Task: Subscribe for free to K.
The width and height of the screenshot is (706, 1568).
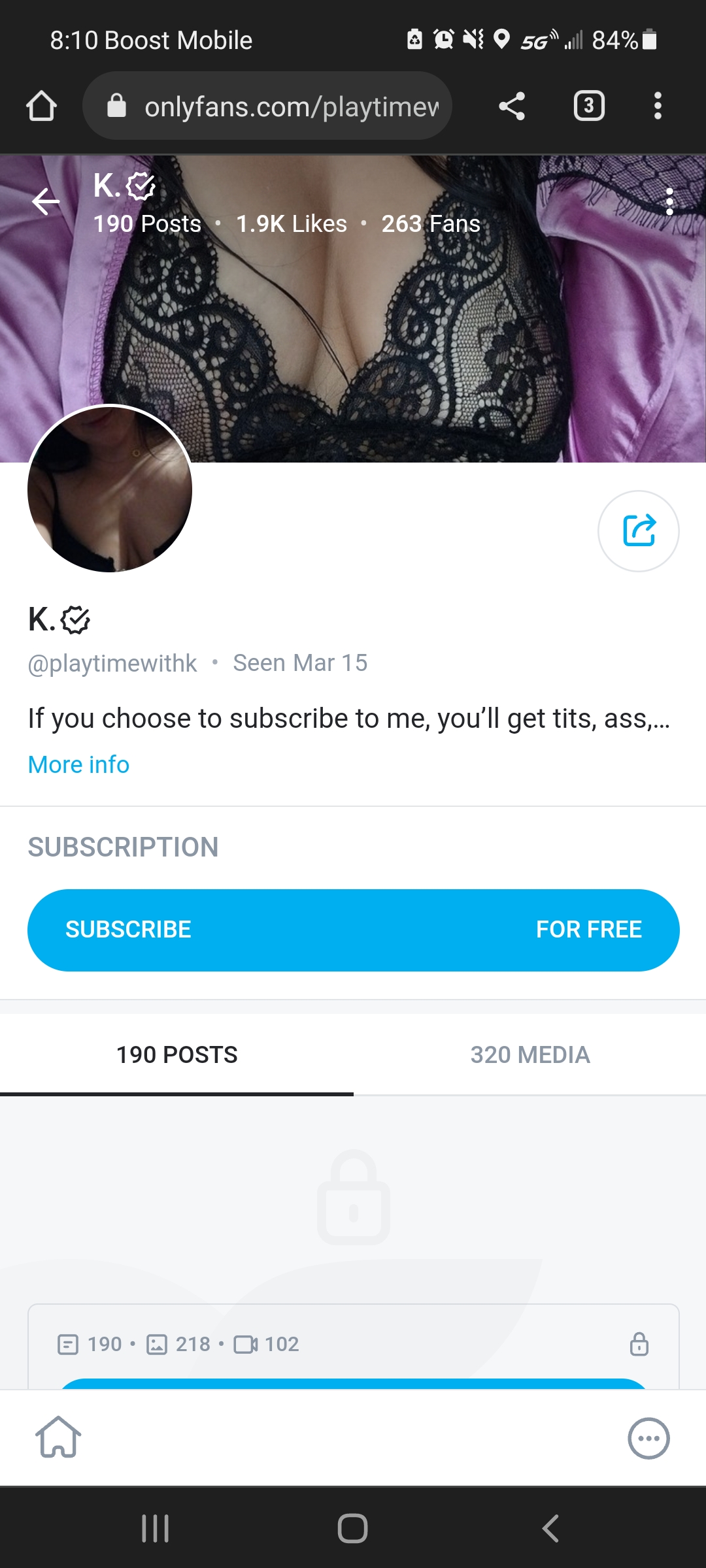Action: pos(353,930)
